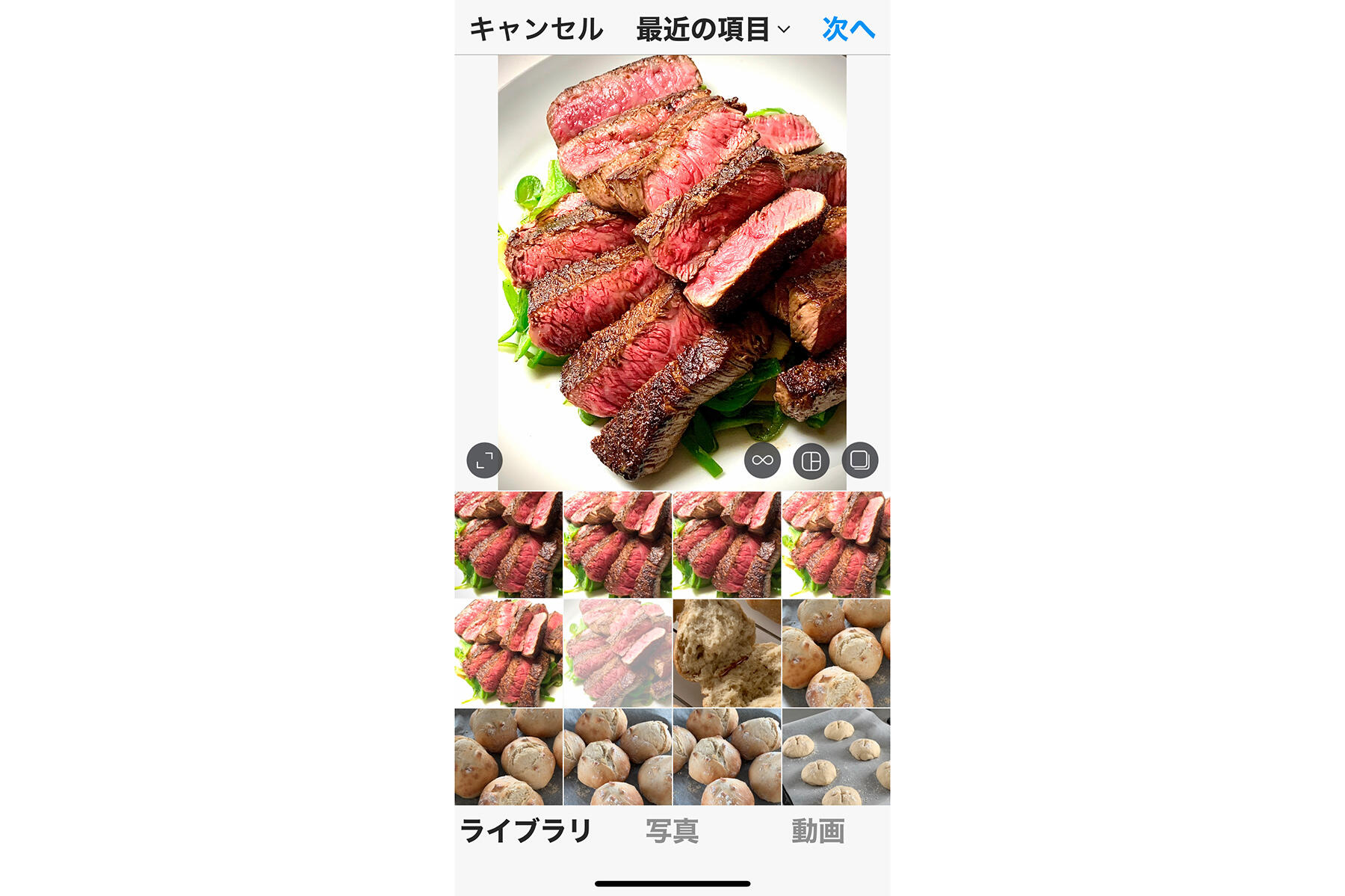1345x896 pixels.
Task: Switch to the 動画 tab
Action: tap(817, 830)
